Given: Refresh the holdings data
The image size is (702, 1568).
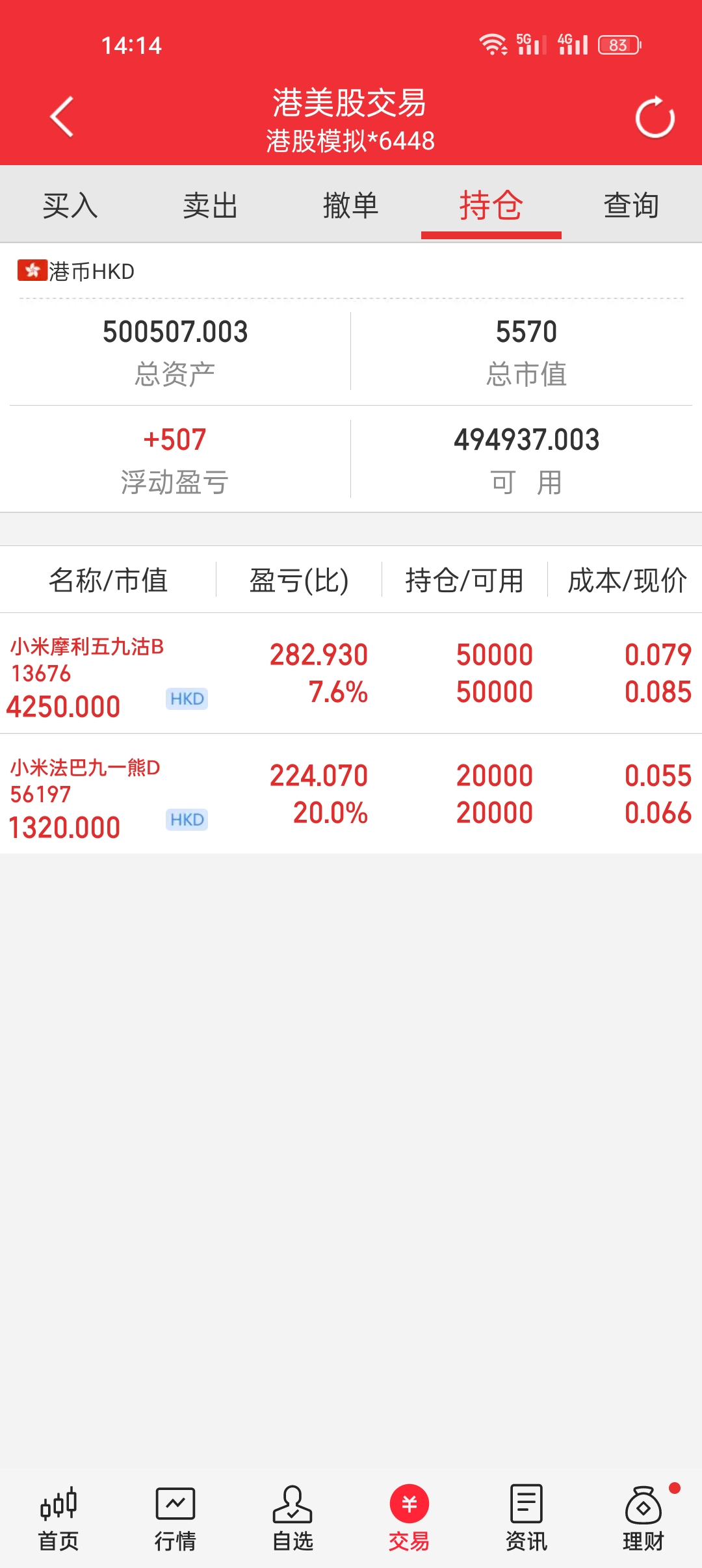Looking at the screenshot, I should coord(655,118).
